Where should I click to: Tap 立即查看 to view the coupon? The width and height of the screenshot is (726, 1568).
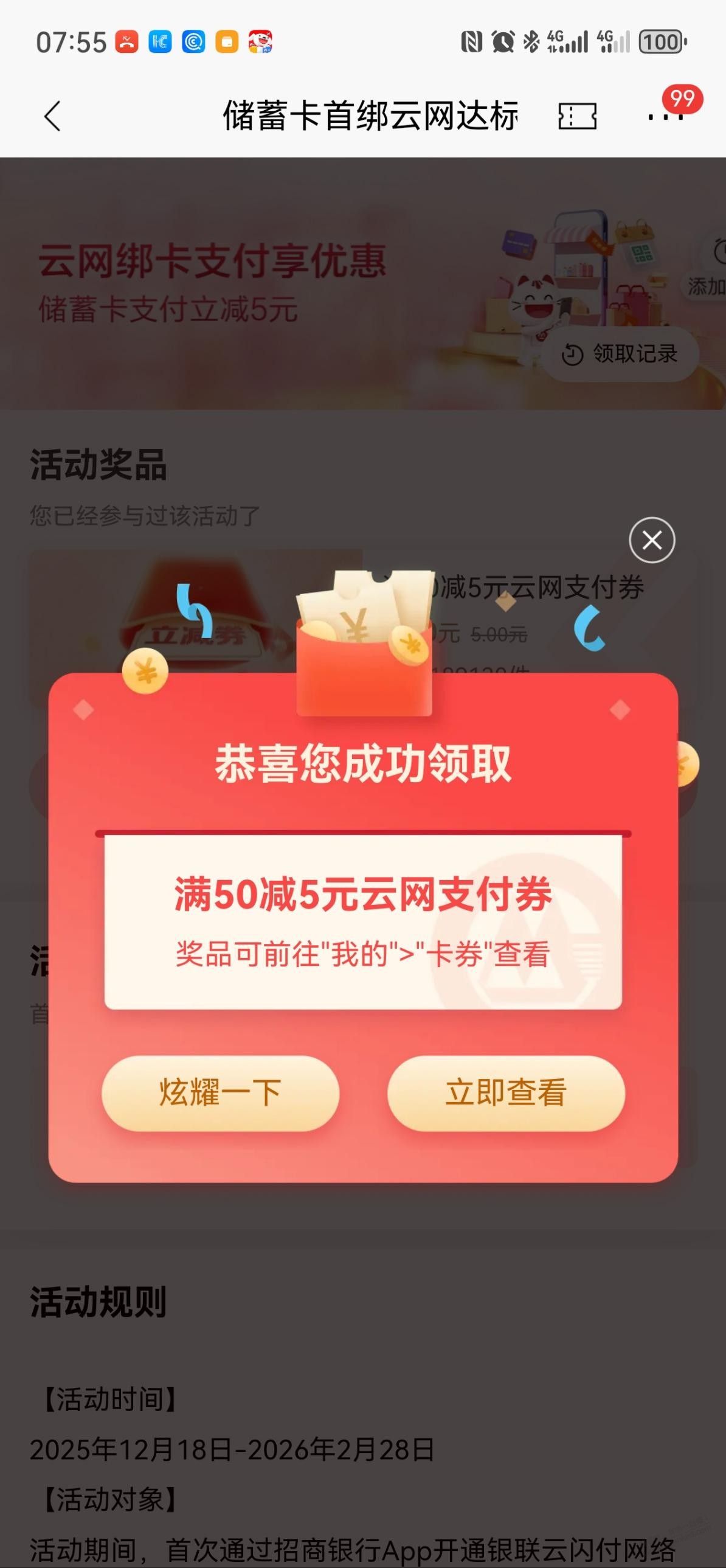point(506,1092)
